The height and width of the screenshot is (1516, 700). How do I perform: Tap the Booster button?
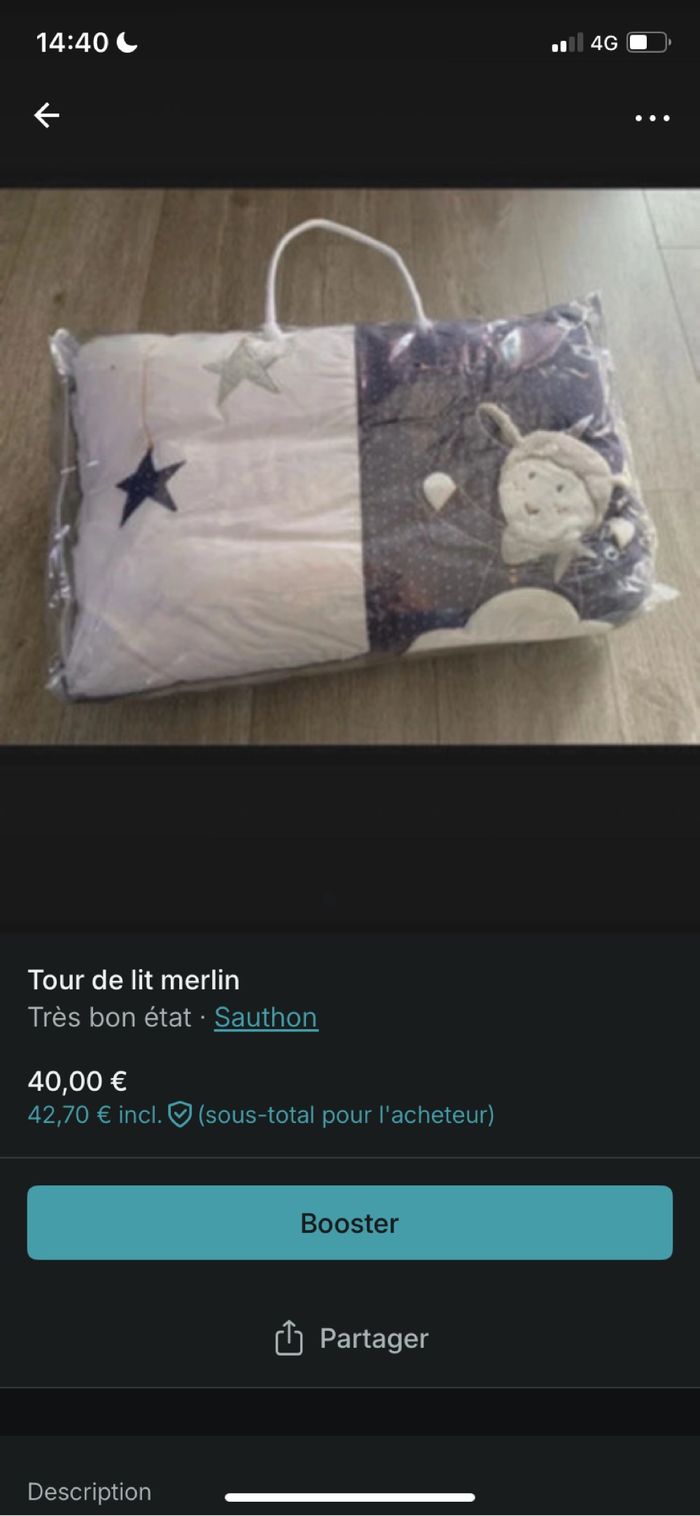click(350, 1222)
